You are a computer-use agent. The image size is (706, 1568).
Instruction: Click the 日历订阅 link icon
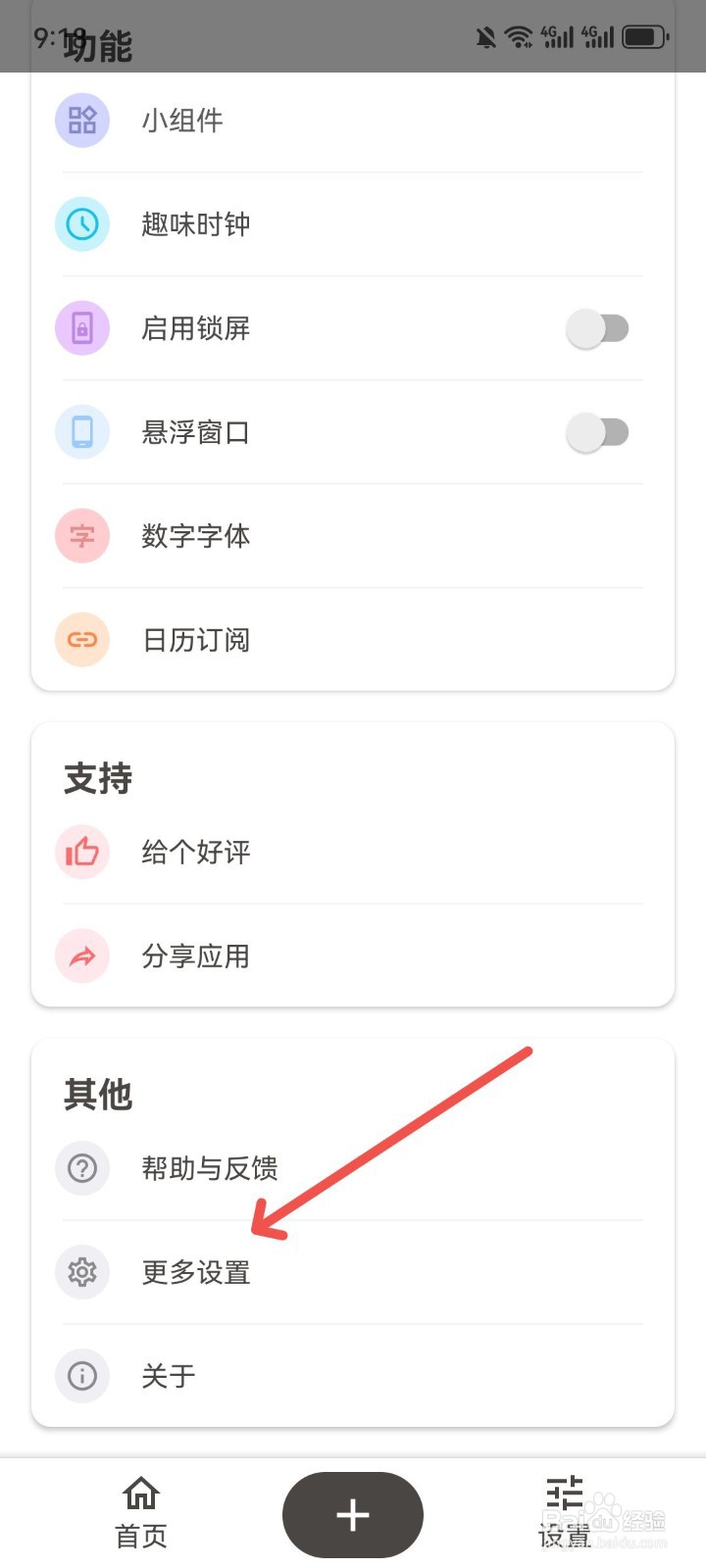(81, 640)
